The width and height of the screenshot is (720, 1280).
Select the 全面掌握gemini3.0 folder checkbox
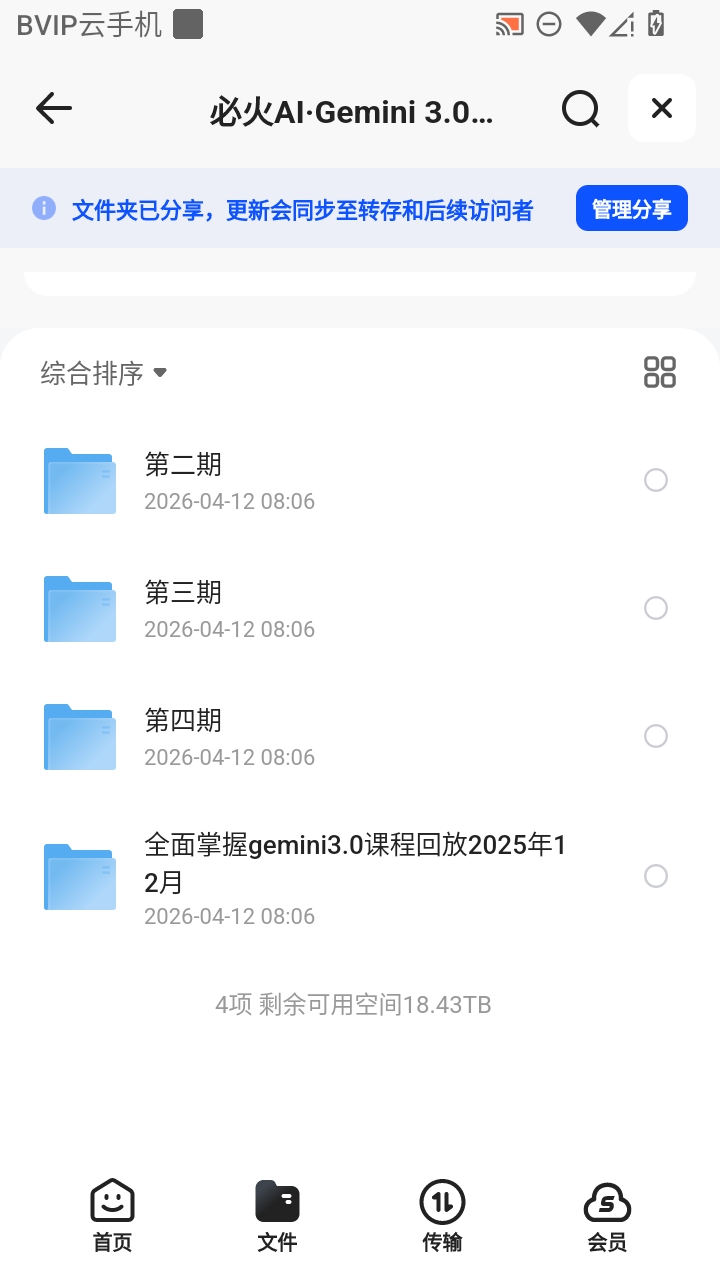coord(656,877)
